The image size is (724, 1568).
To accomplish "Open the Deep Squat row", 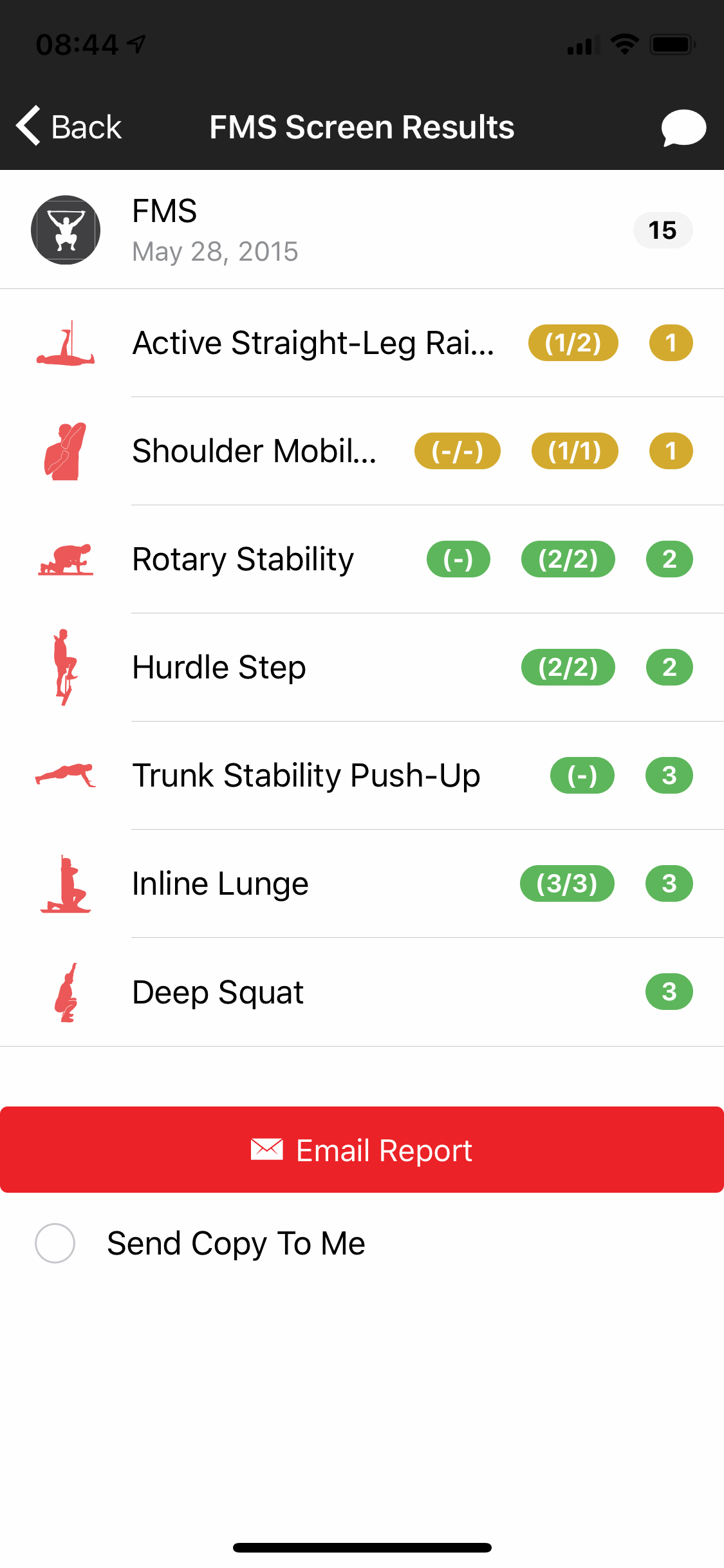I will (362, 992).
